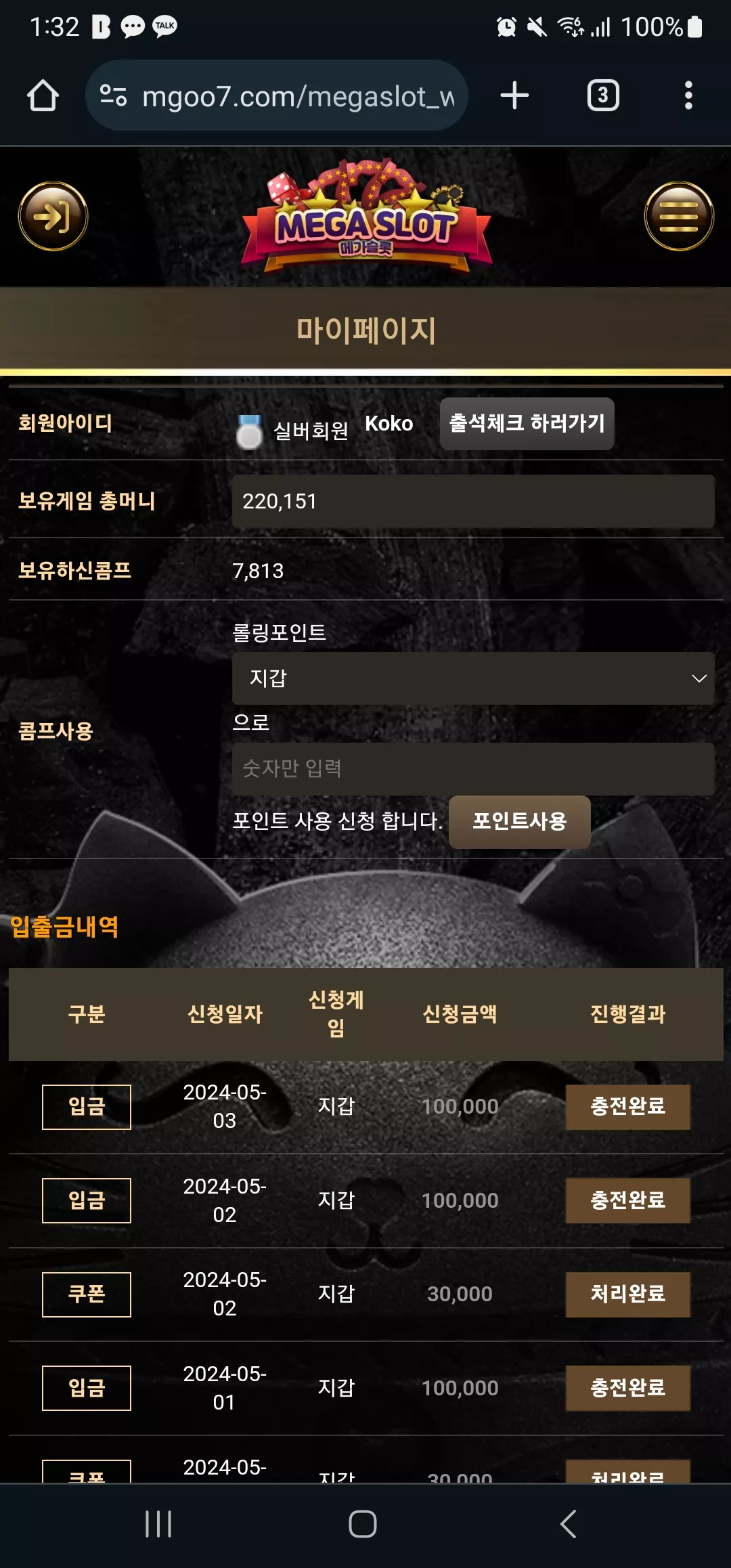731x1568 pixels.
Task: Tap 충전완료 for the 2024-05-03 deposit
Action: [628, 1106]
